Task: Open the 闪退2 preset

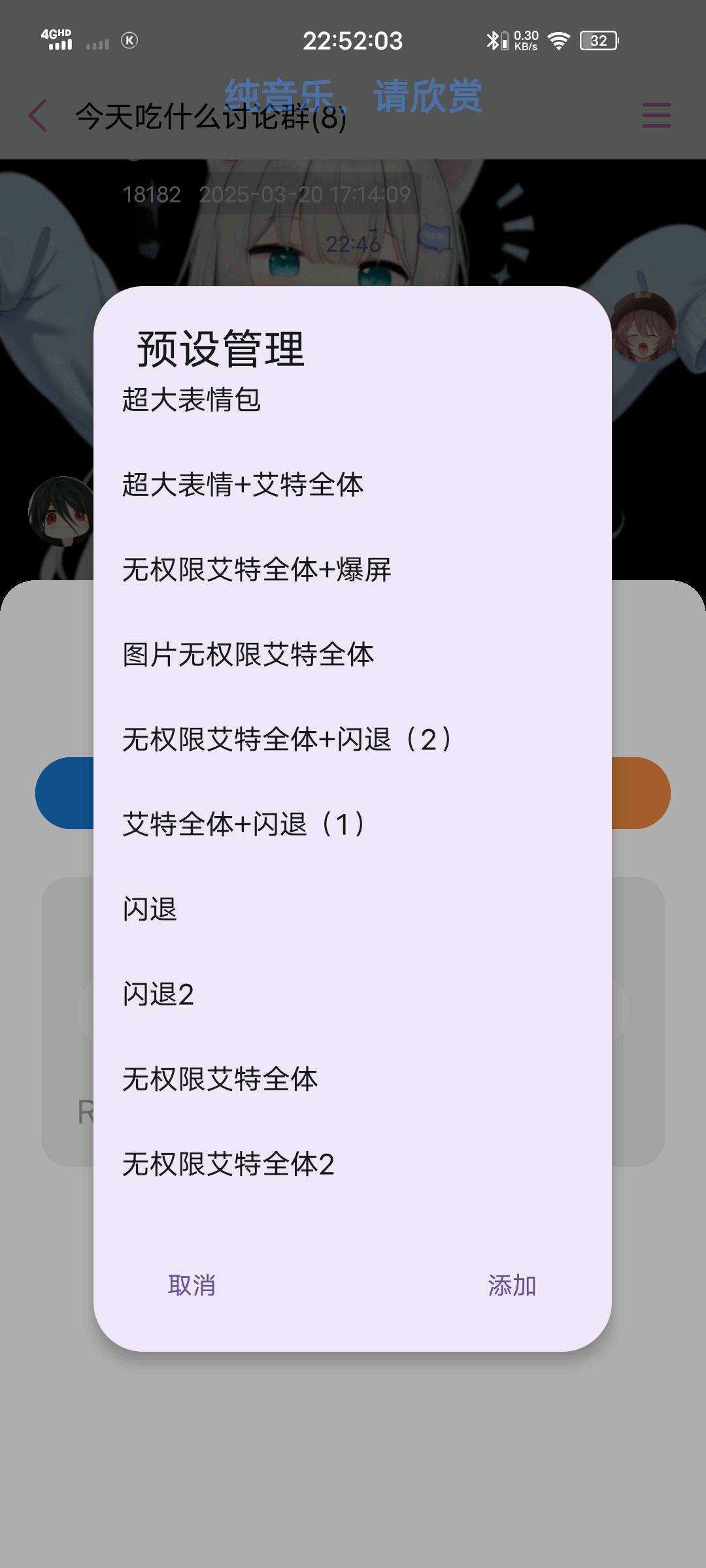Action: [158, 994]
